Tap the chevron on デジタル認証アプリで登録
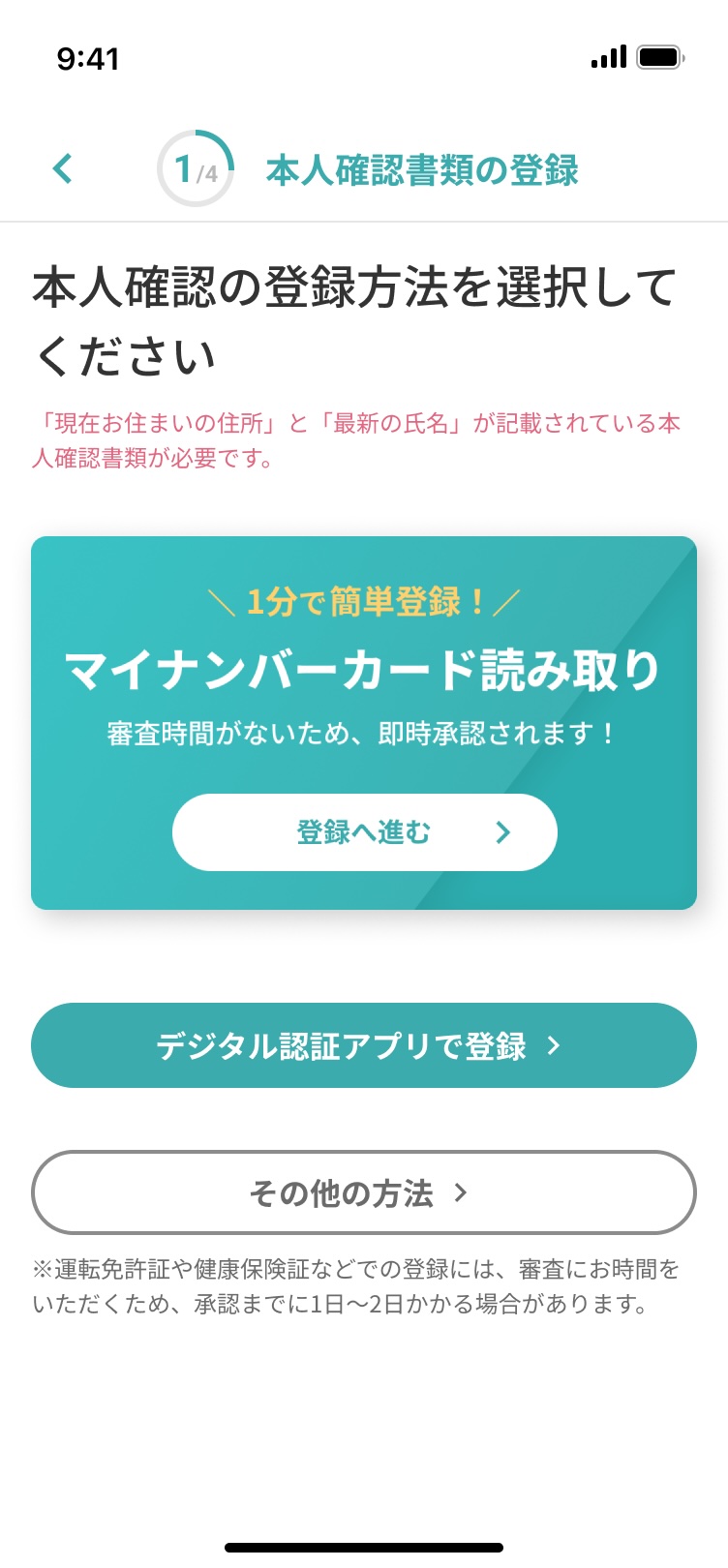The width and height of the screenshot is (728, 1568). click(x=552, y=1045)
